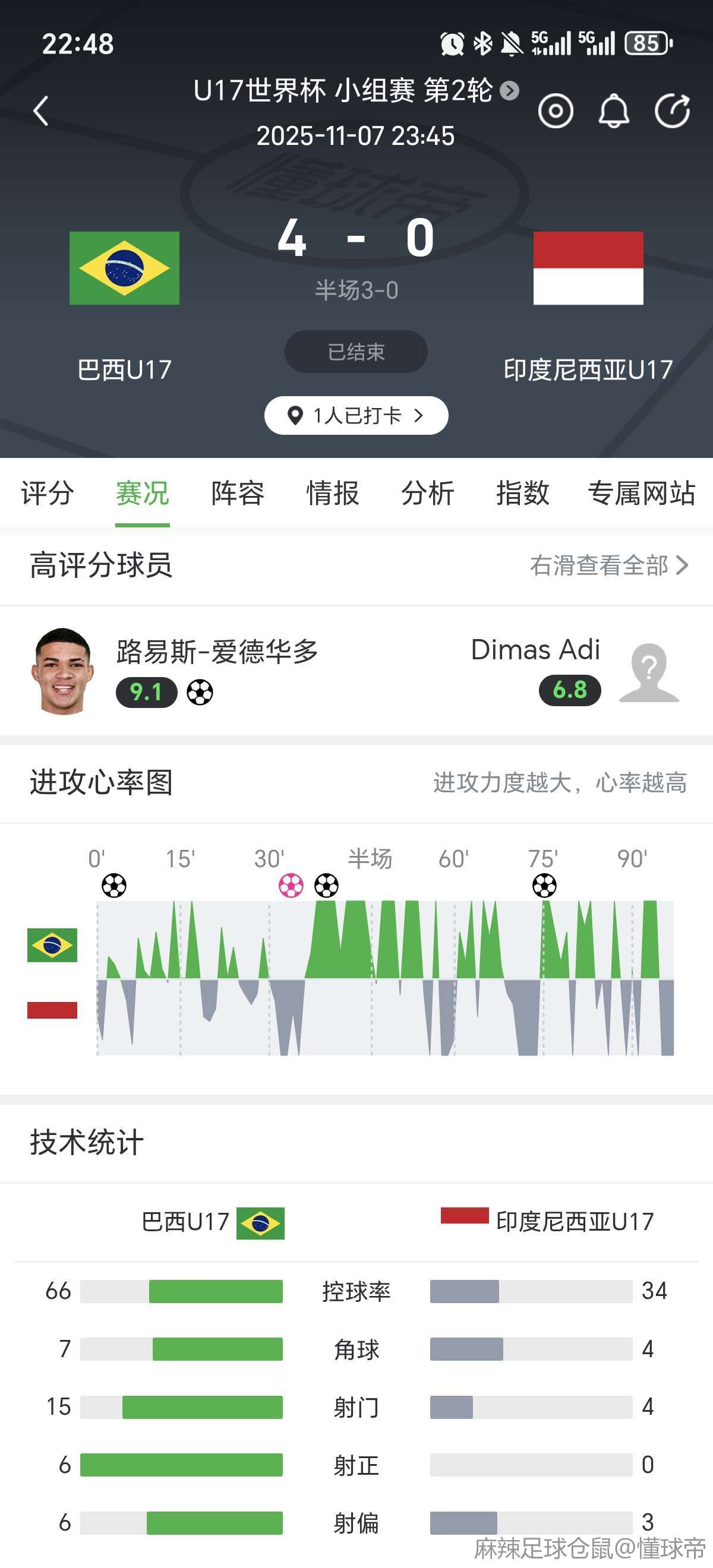Switch to the 分析 tab
Image resolution: width=713 pixels, height=1568 pixels.
tap(427, 493)
